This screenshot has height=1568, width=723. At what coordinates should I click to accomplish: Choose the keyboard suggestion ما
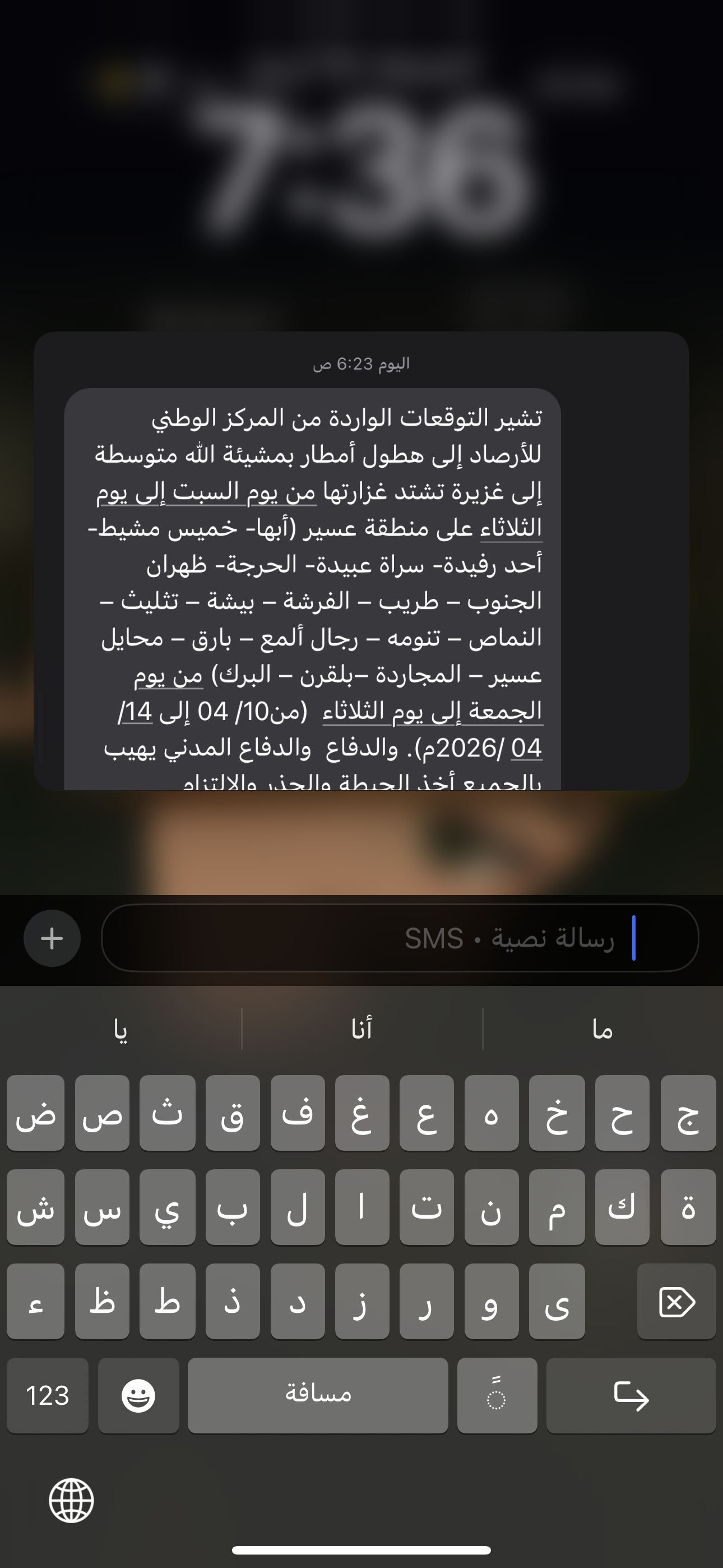pyautogui.click(x=602, y=1029)
